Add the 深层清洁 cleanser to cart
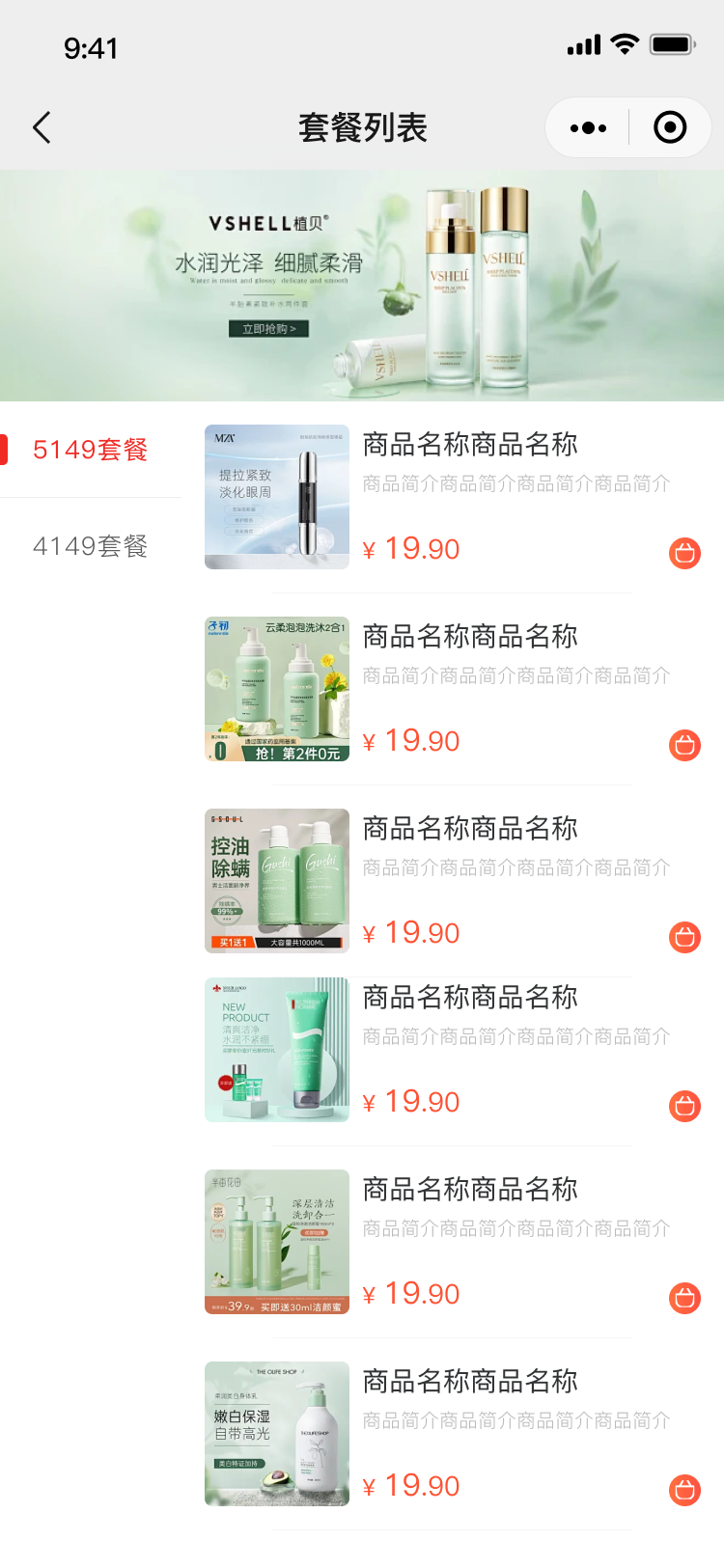724x1568 pixels. (x=684, y=1298)
